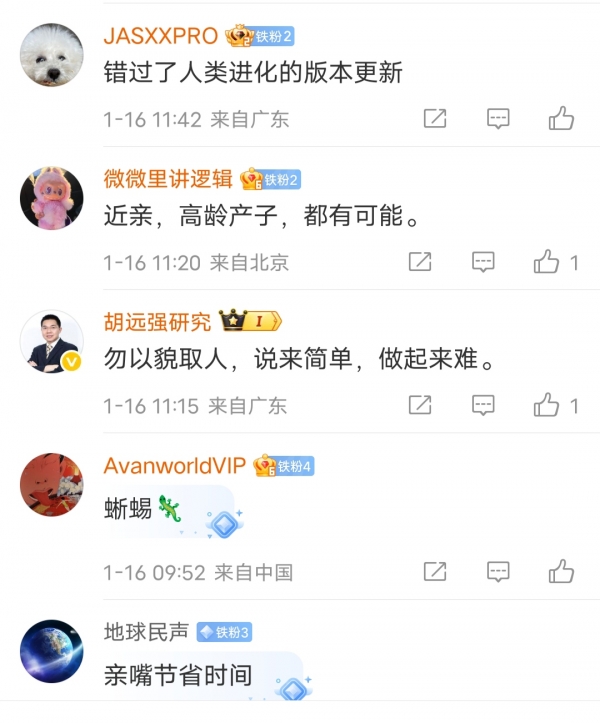This screenshot has width=600, height=723.
Task: Reply to 胡远强研究's comment
Action: pos(483,405)
